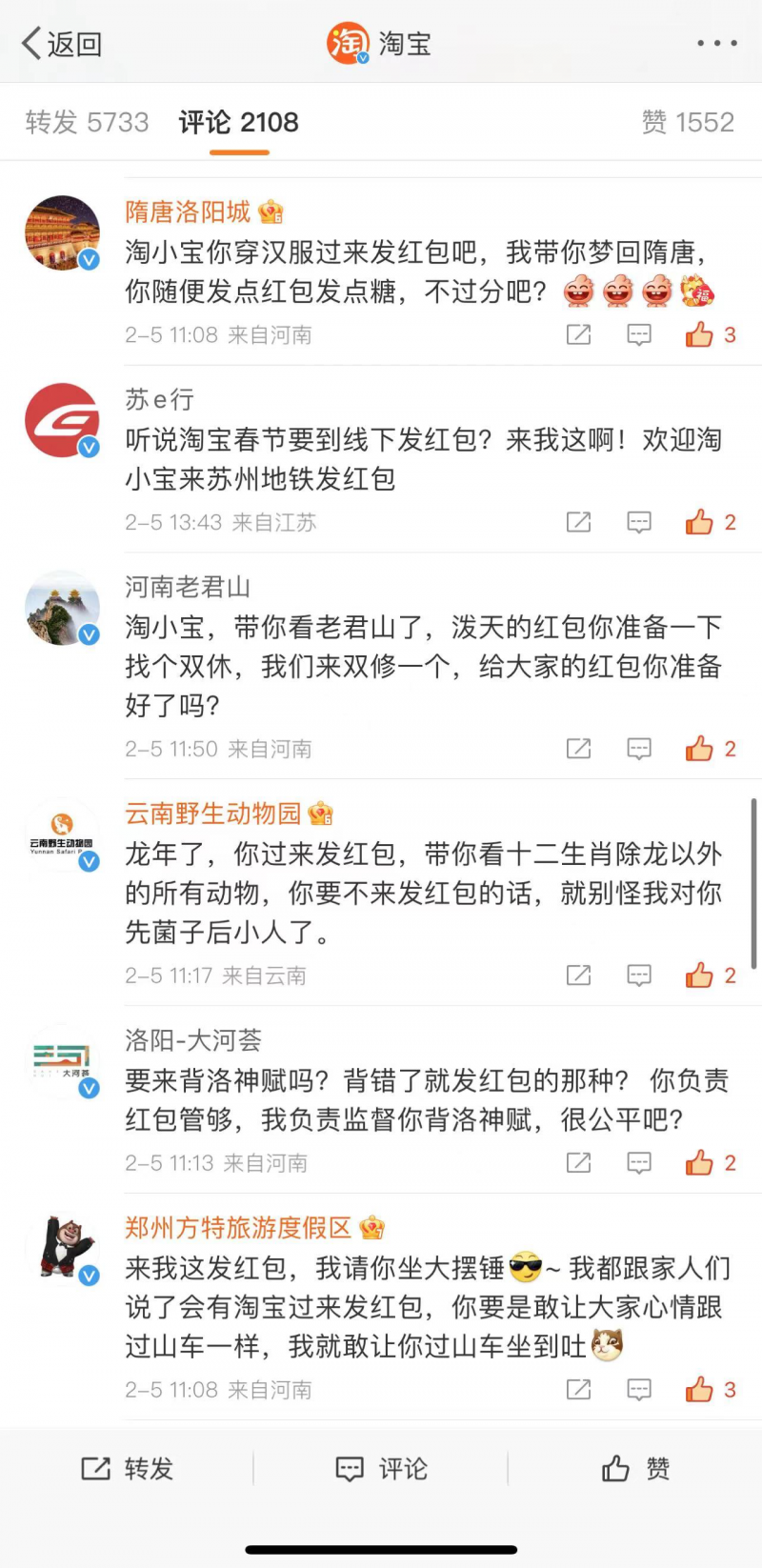Repost the 苏e行 comment
Image resolution: width=762 pixels, height=1568 pixels.
pos(578,523)
